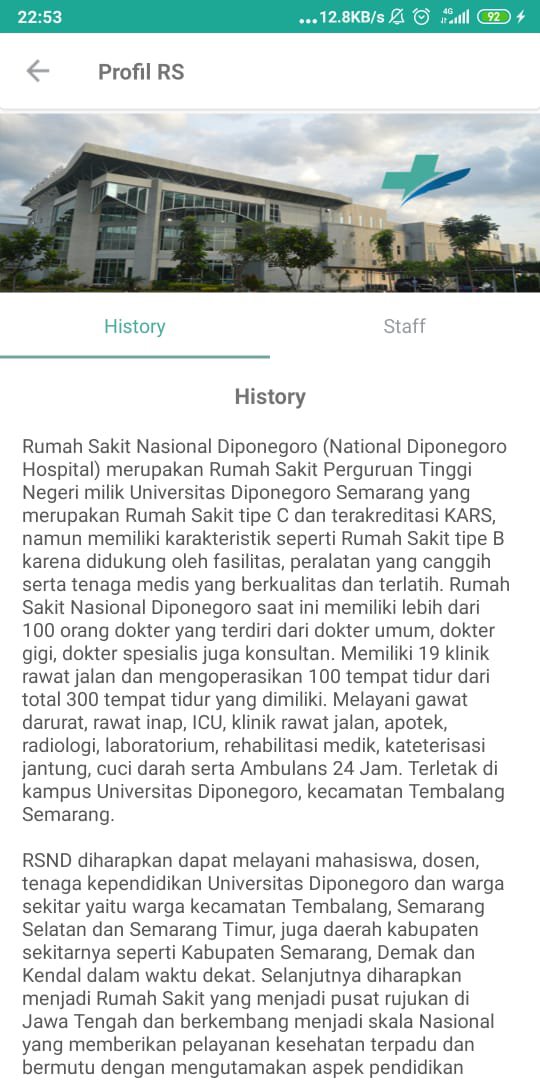Go back using the arrow icon
540x1080 pixels.
pos(38,71)
